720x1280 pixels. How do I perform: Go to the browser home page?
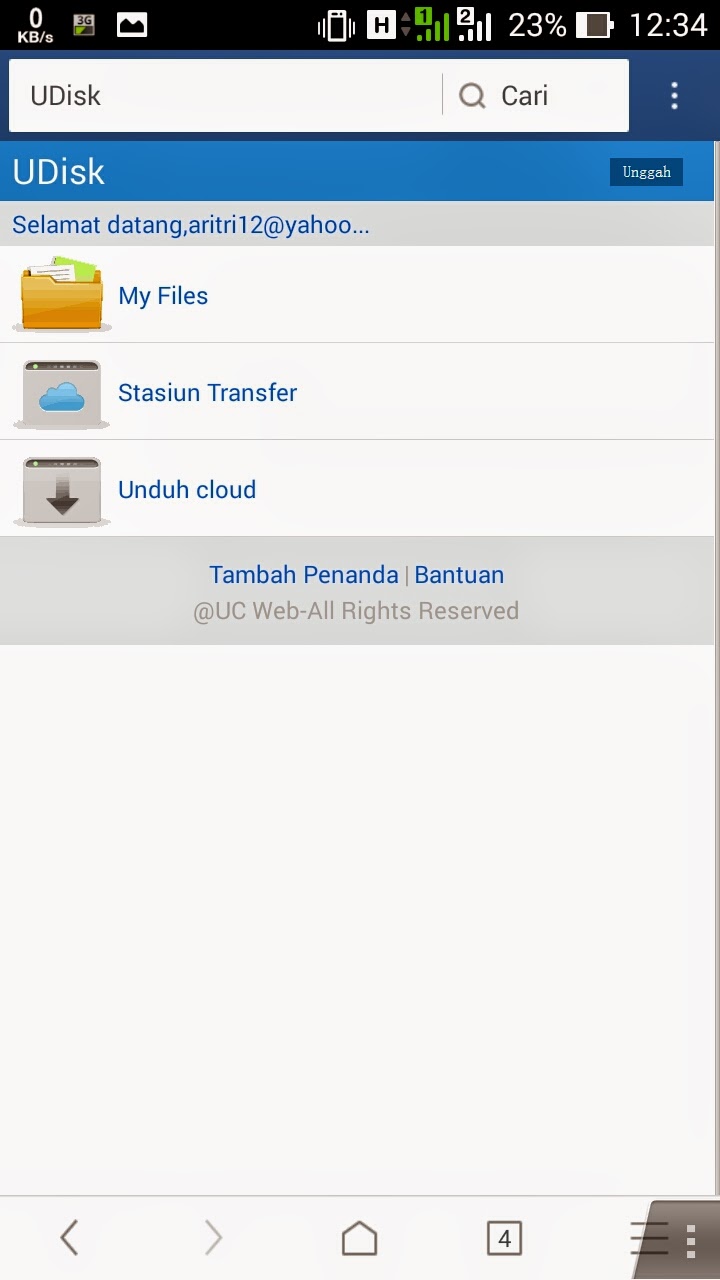click(359, 1238)
